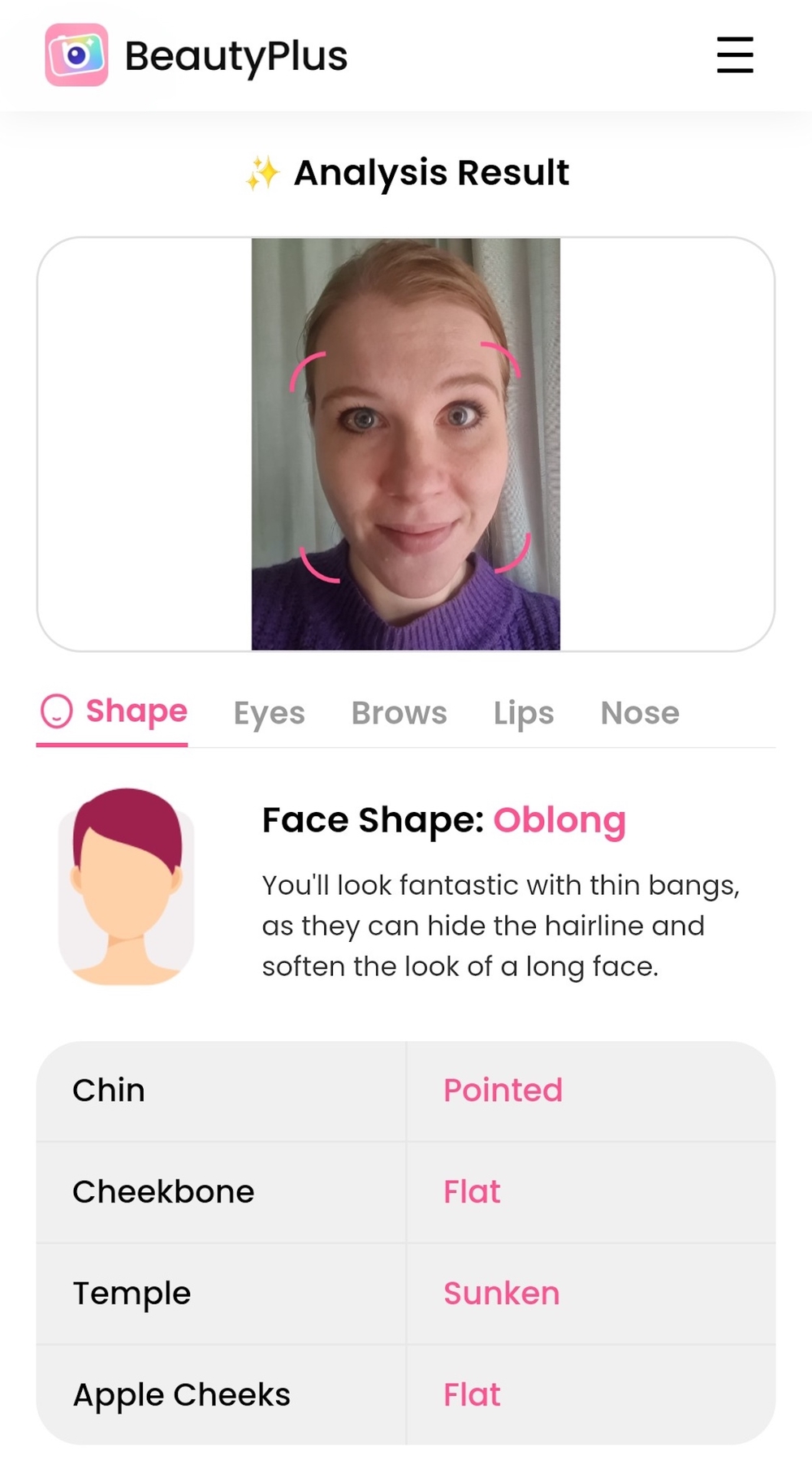This screenshot has width=812, height=1469.
Task: Select the Shape tab
Action: pyautogui.click(x=114, y=711)
